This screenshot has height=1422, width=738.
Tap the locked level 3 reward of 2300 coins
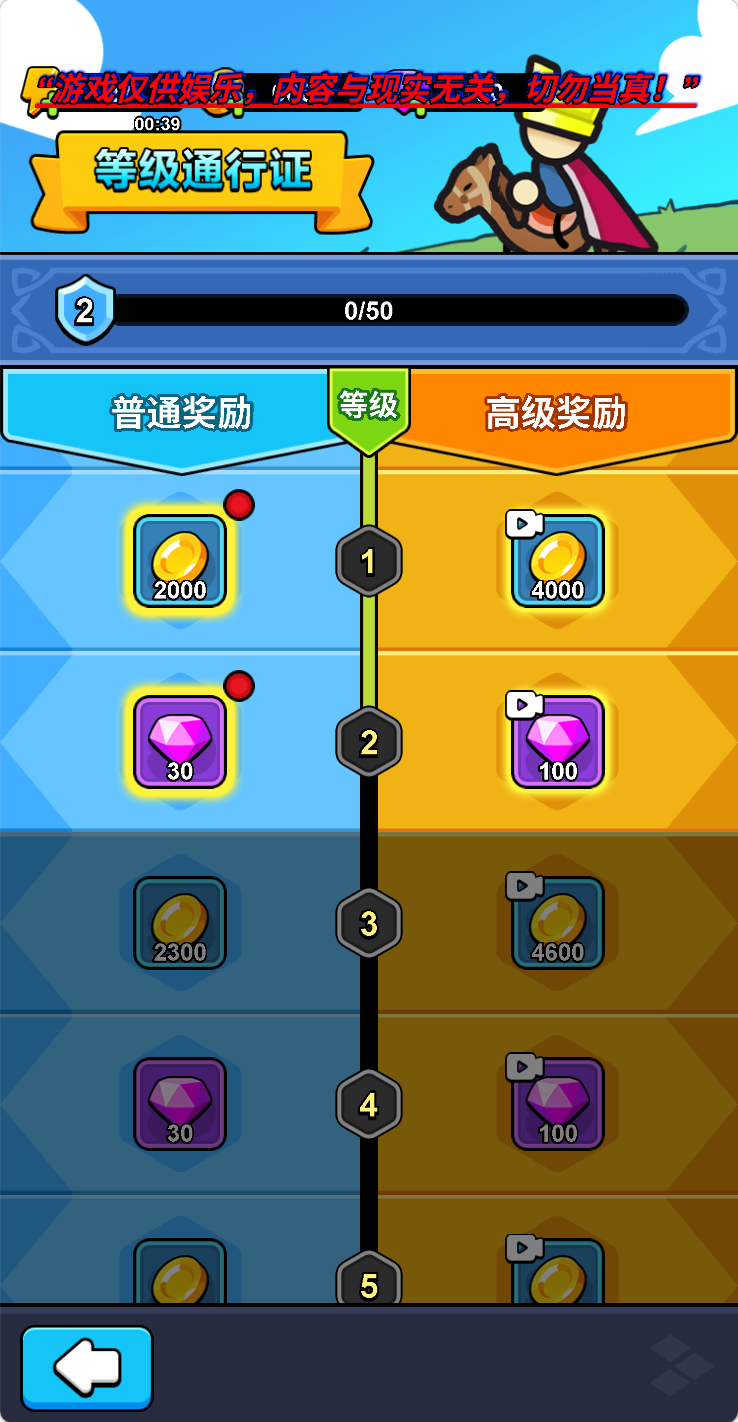point(180,923)
